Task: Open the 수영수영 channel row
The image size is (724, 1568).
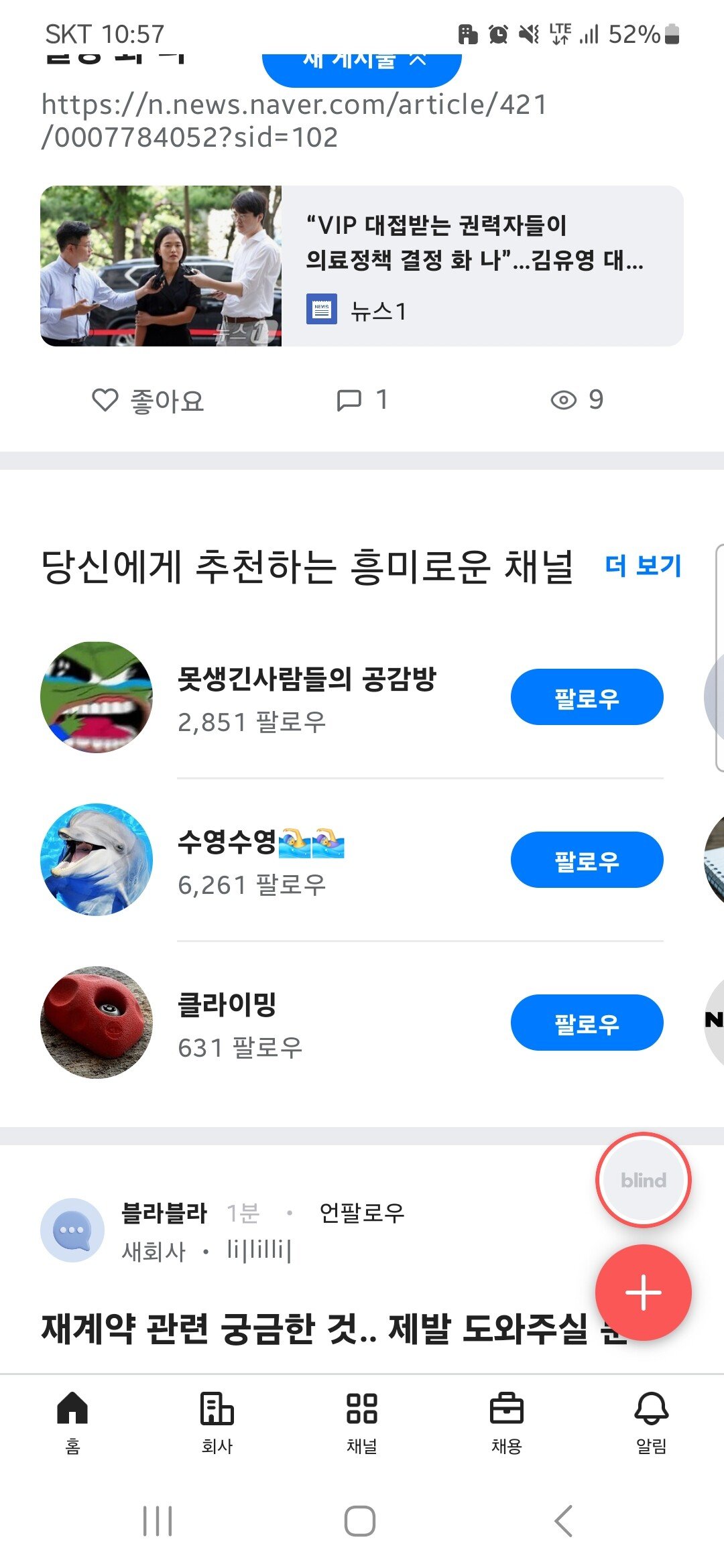Action: [261, 860]
